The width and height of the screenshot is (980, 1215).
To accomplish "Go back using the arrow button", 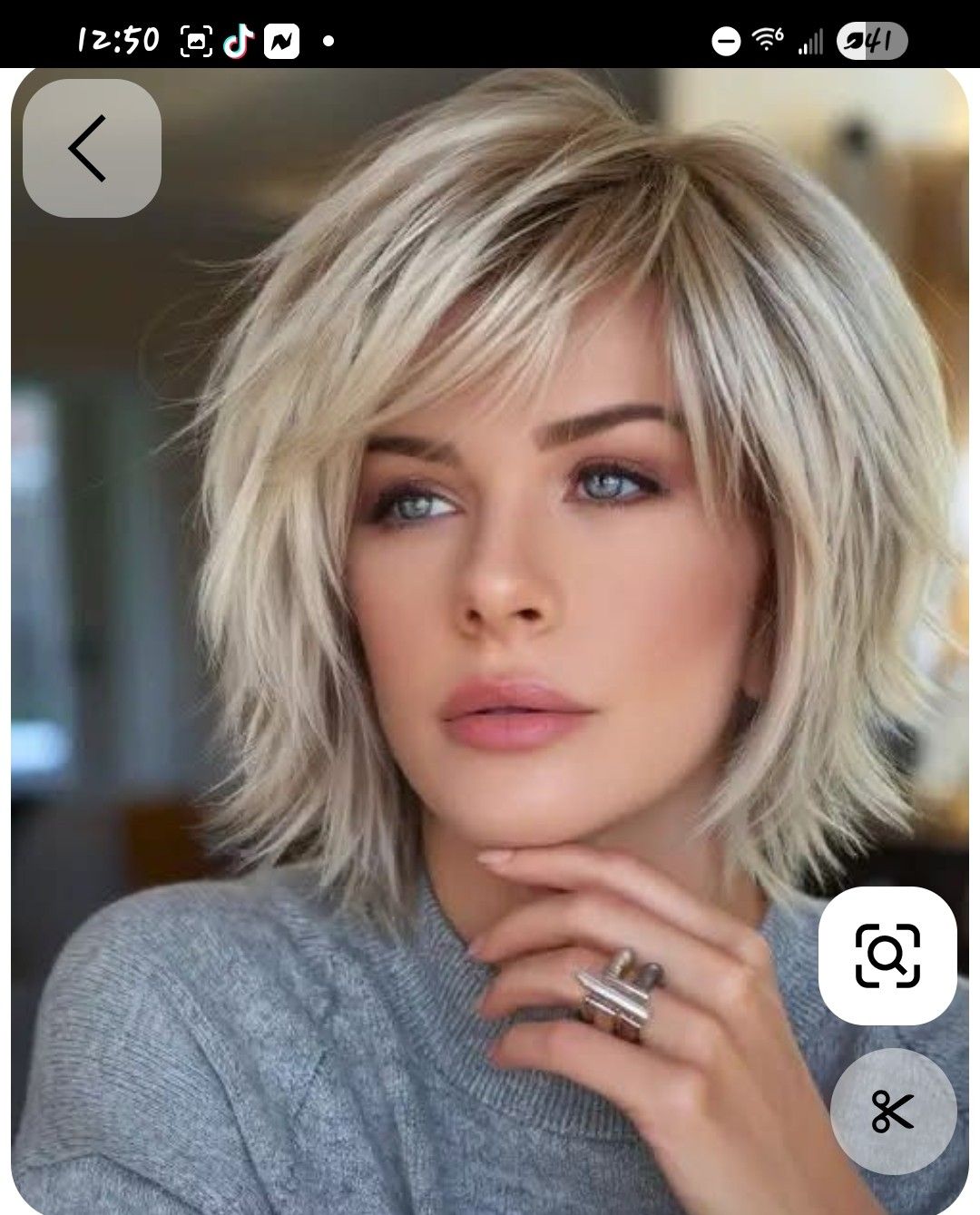I will point(92,148).
